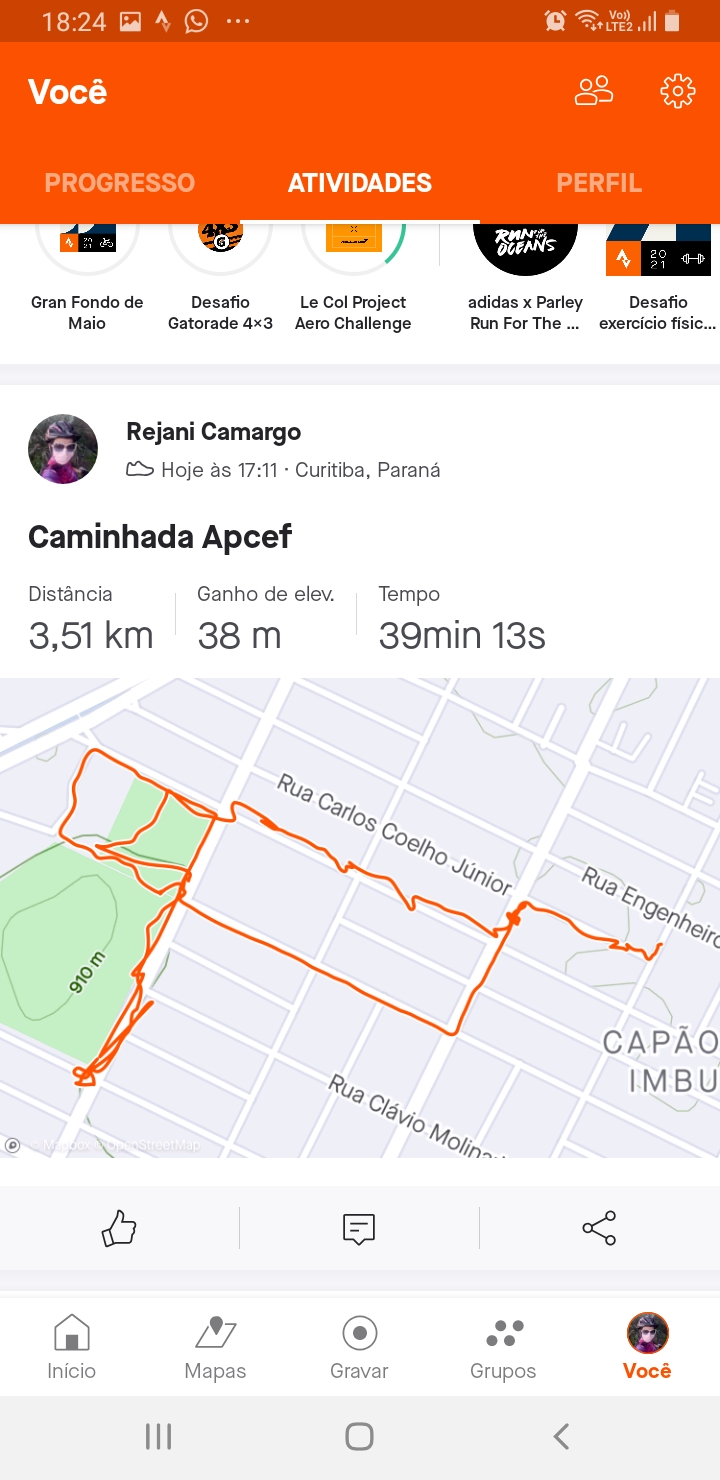This screenshot has height=1480, width=720.
Task: Open Desafio Gatorade 4×3 challenge
Action: [220, 280]
